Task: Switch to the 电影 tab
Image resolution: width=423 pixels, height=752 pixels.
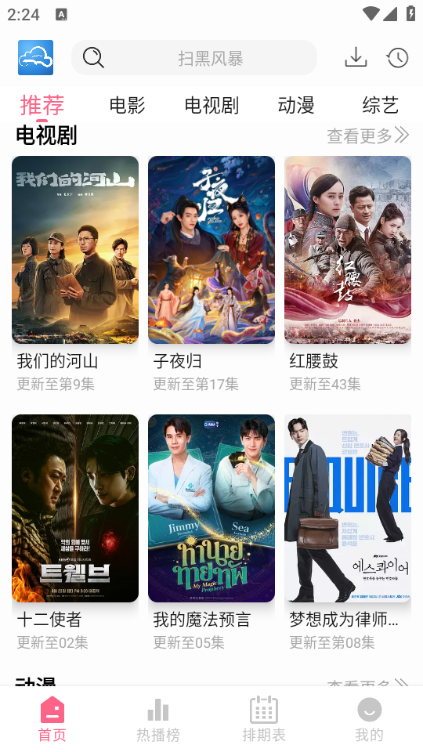Action: click(x=127, y=105)
